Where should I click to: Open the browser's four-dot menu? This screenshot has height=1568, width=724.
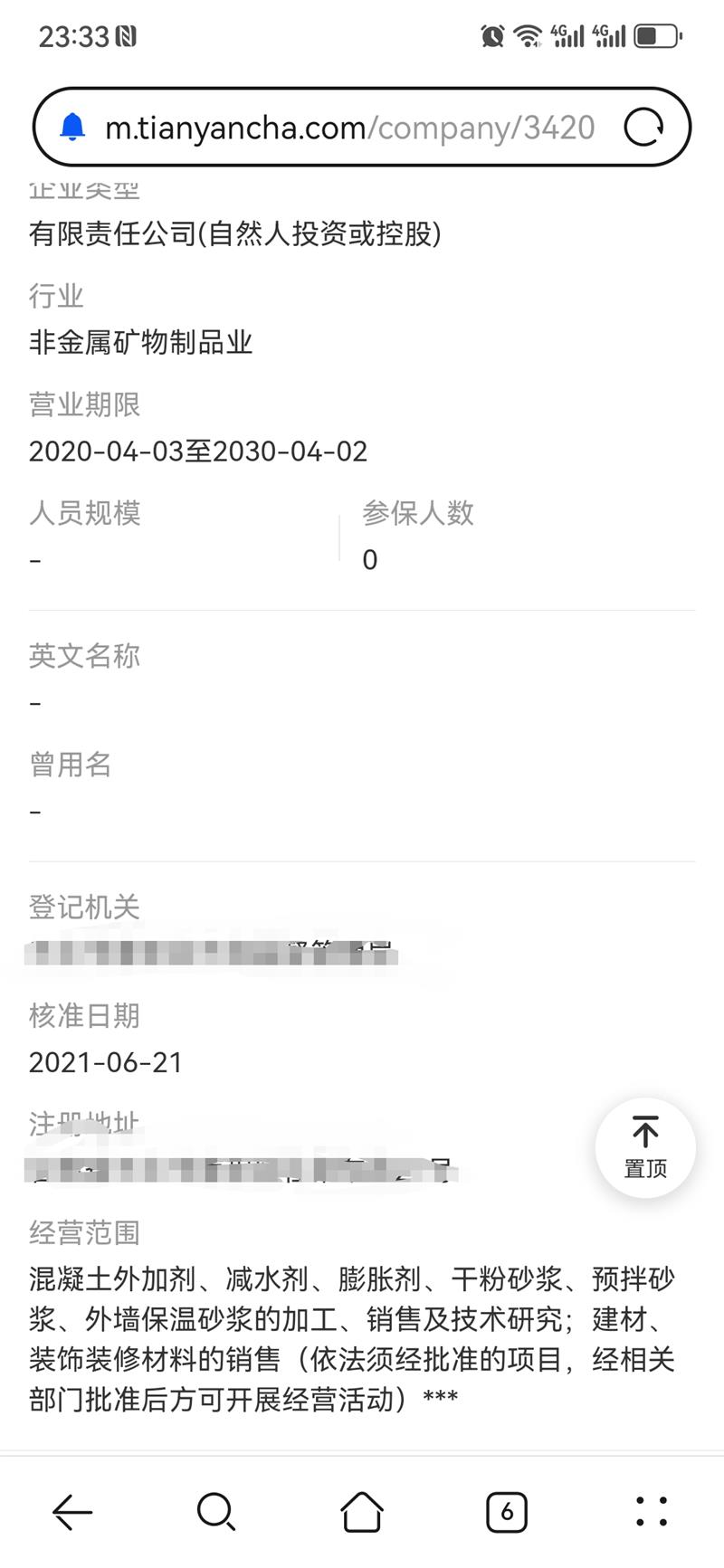coord(652,1511)
